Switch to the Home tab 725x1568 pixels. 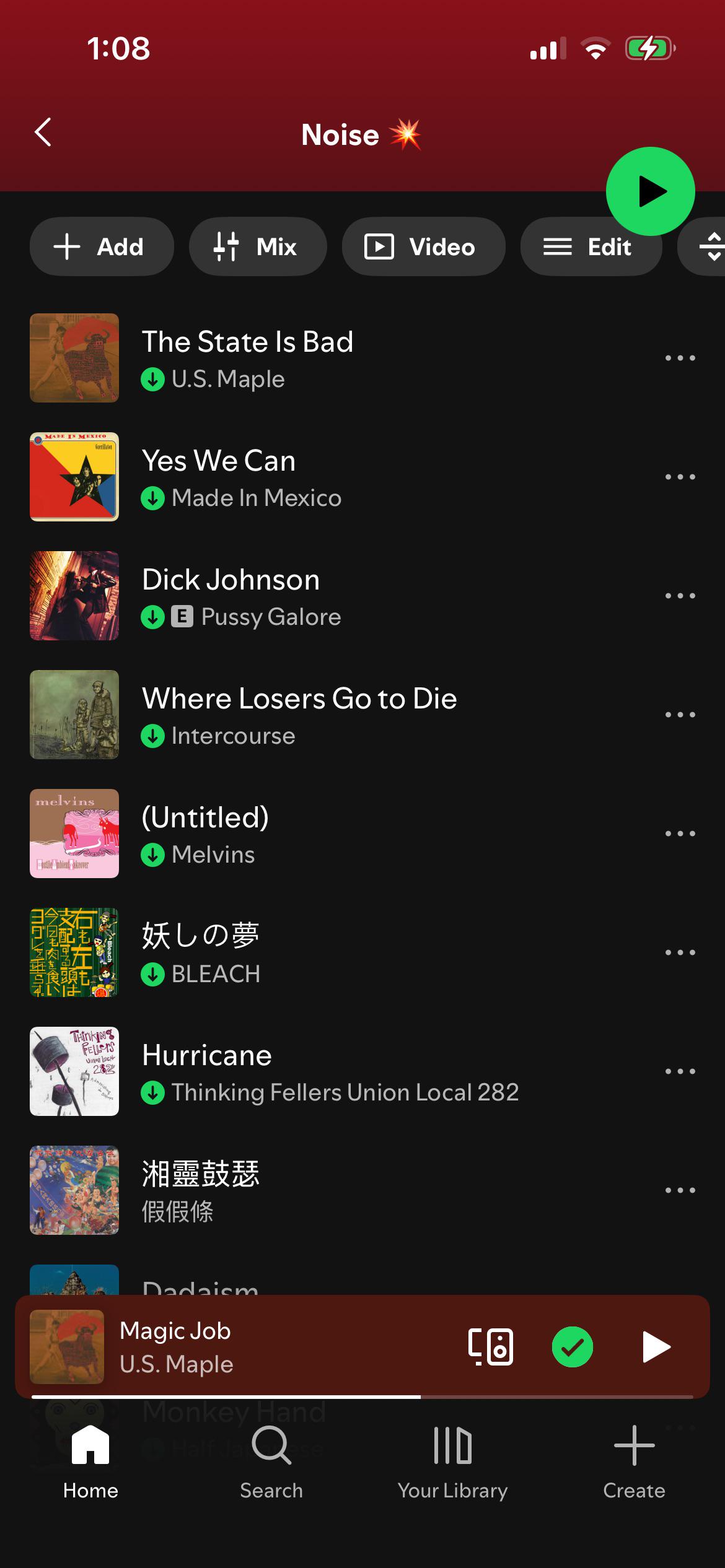90,1463
